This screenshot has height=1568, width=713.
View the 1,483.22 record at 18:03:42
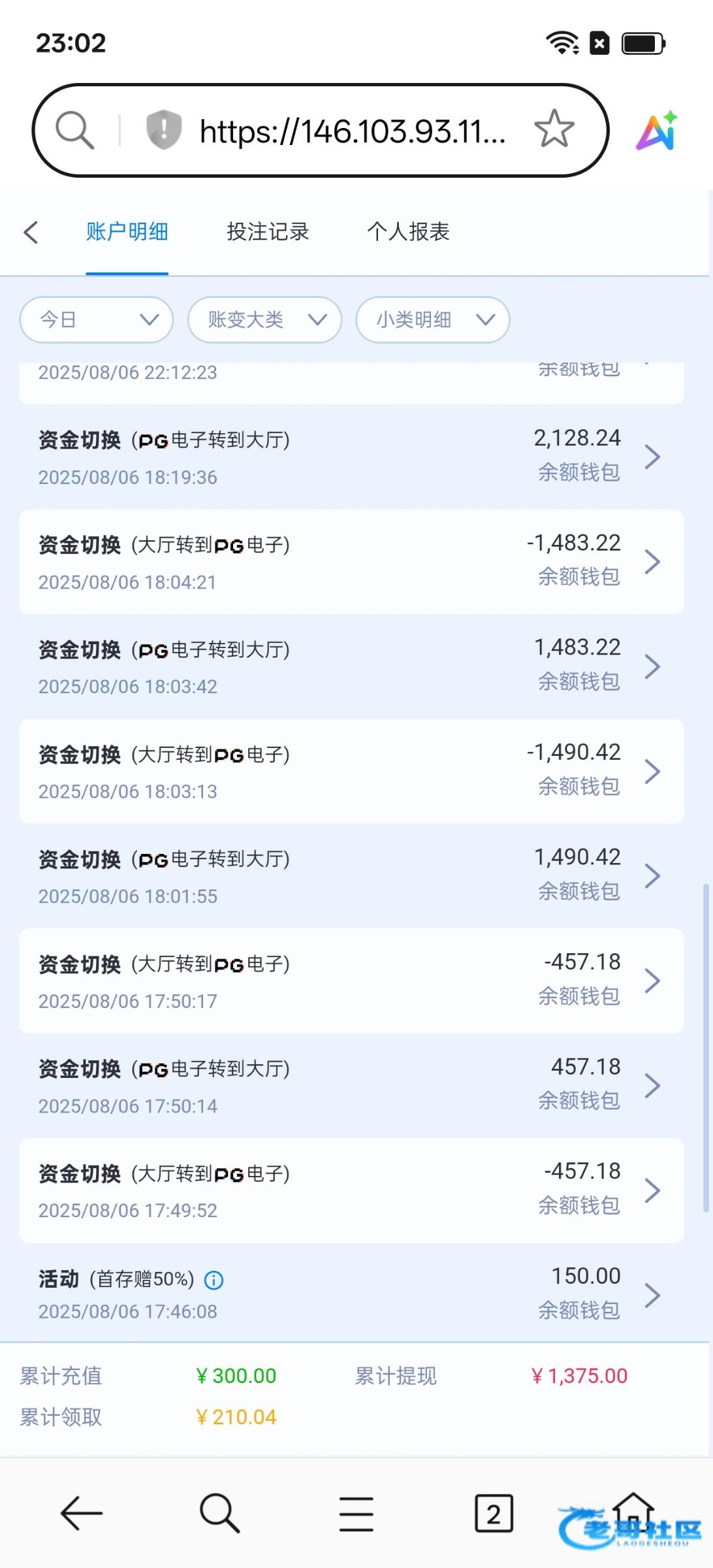(351, 666)
